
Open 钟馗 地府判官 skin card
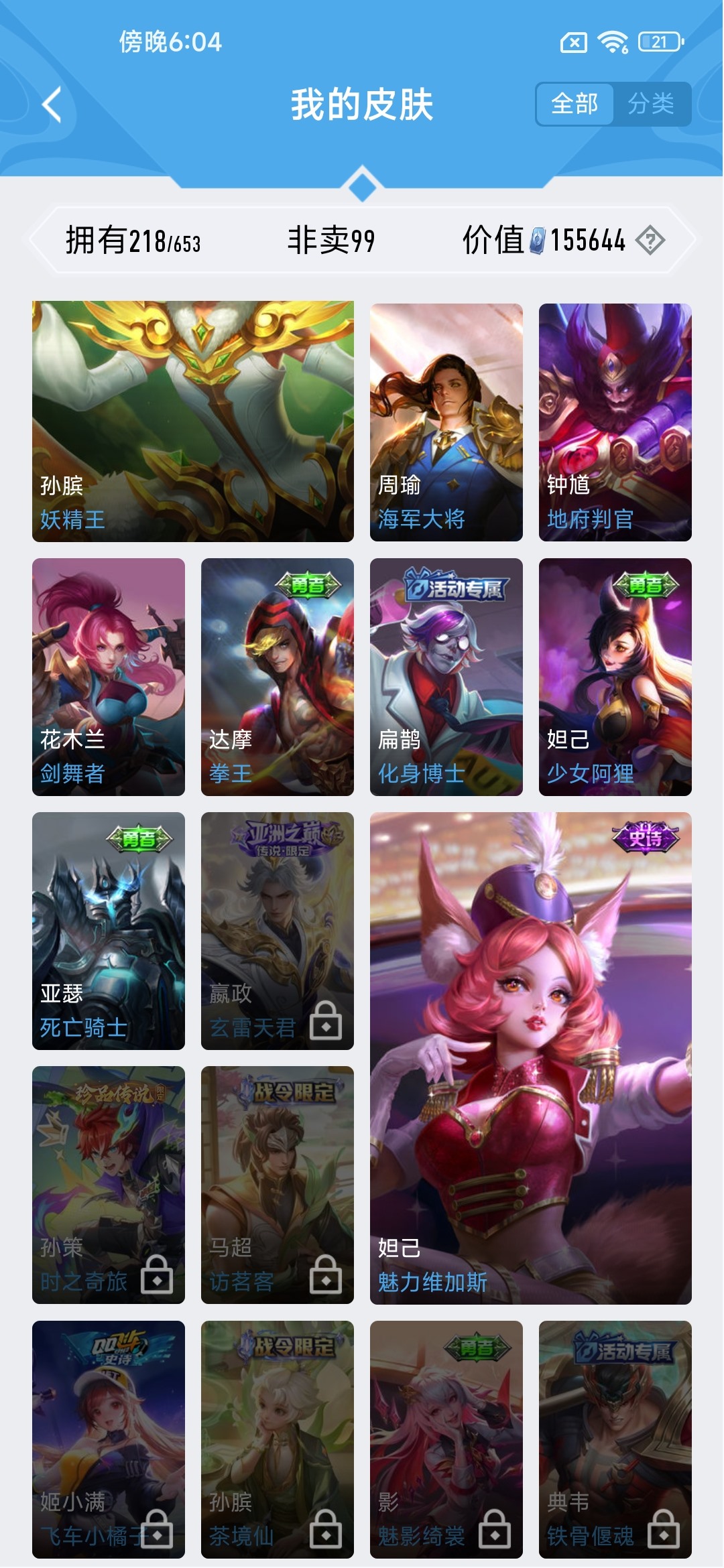[615, 422]
